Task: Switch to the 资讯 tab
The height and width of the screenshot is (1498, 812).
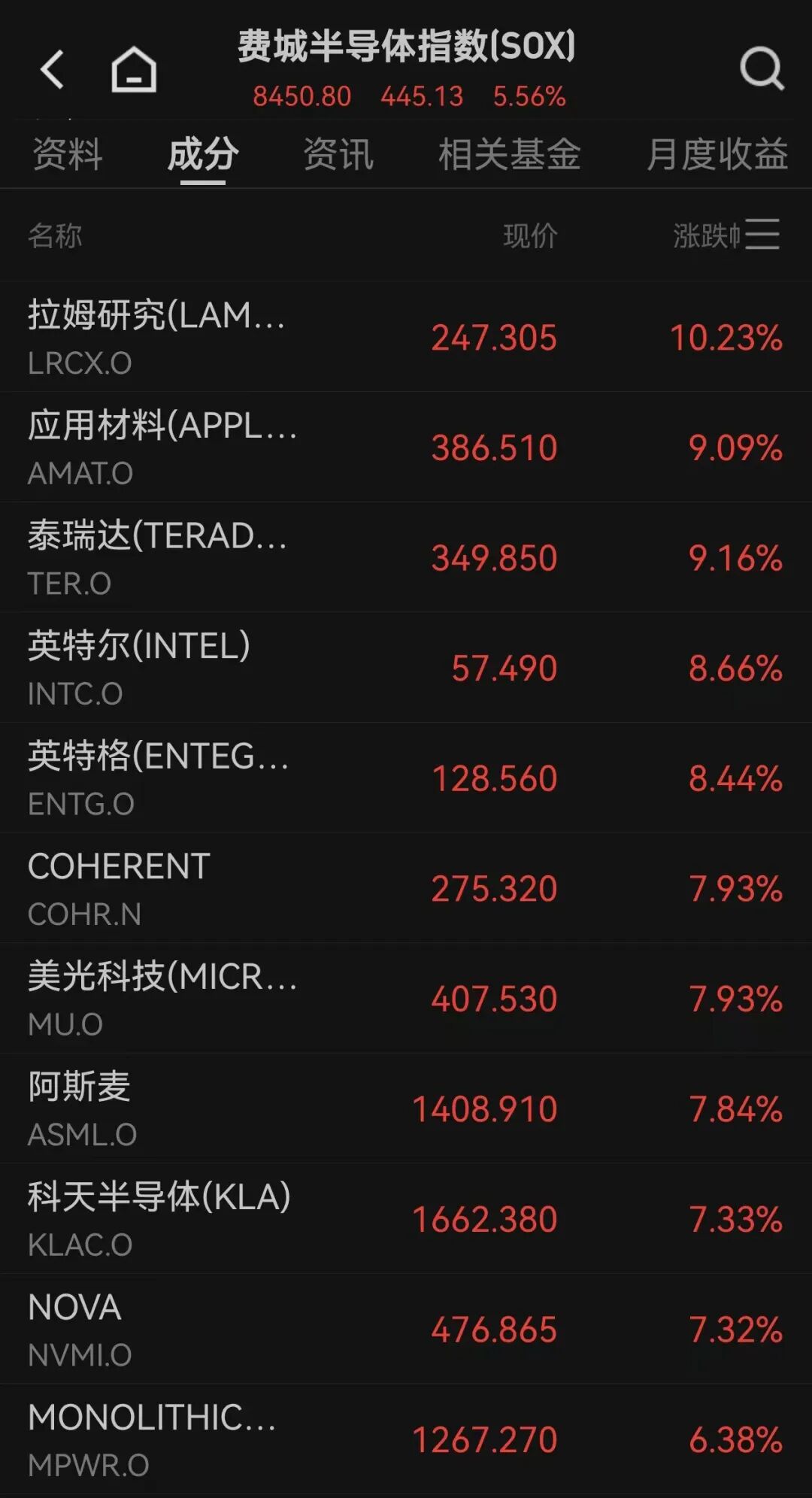Action: pyautogui.click(x=338, y=155)
